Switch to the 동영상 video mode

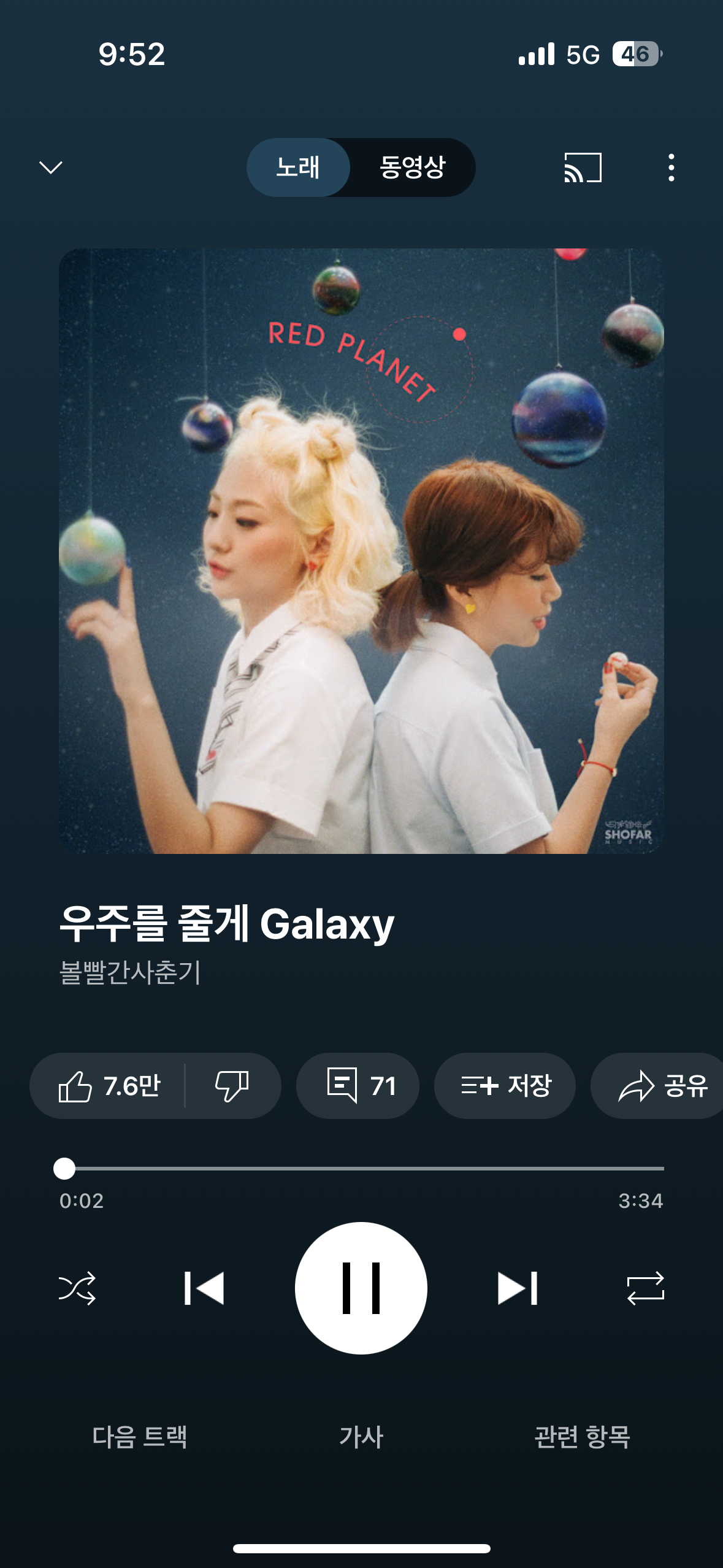pyautogui.click(x=412, y=167)
